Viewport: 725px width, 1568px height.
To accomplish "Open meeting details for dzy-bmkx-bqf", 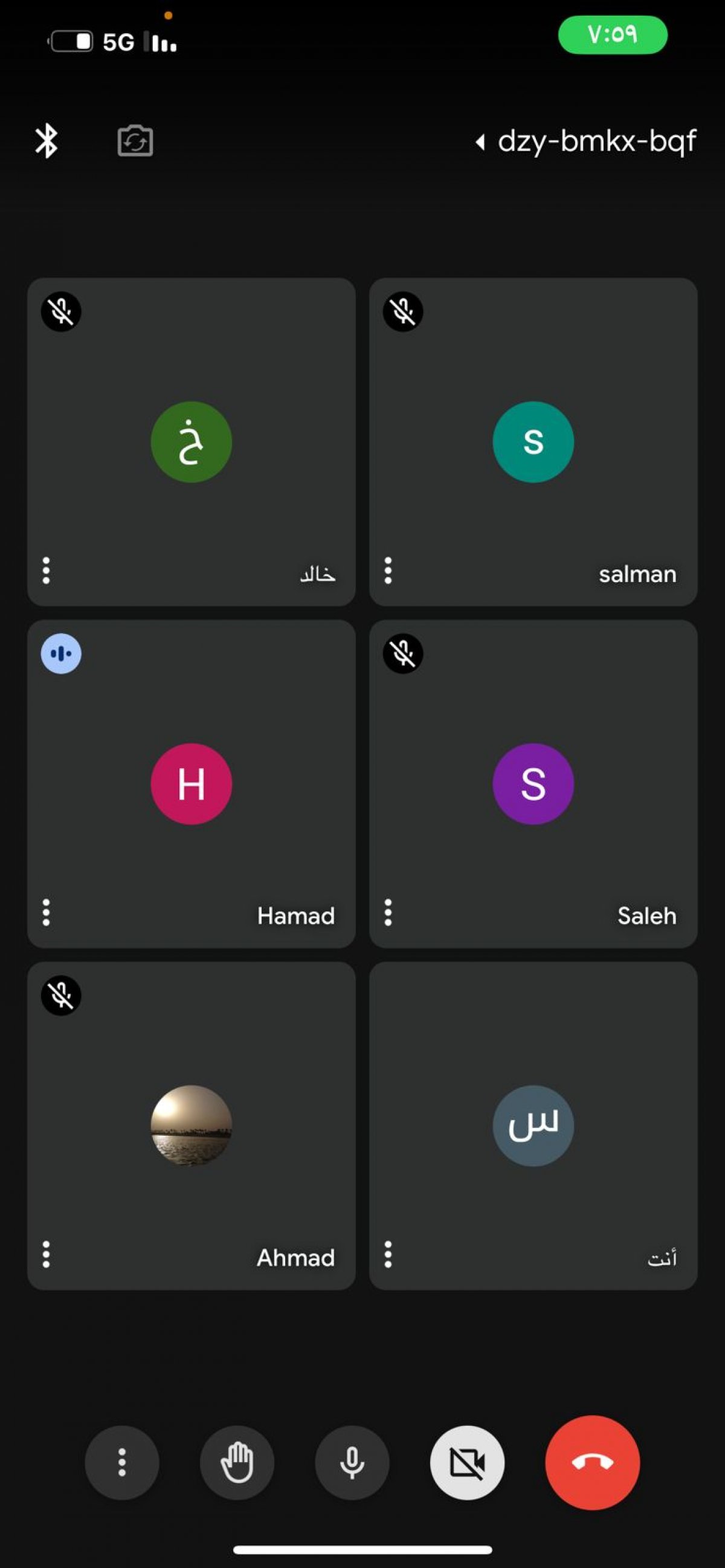I will click(585, 141).
